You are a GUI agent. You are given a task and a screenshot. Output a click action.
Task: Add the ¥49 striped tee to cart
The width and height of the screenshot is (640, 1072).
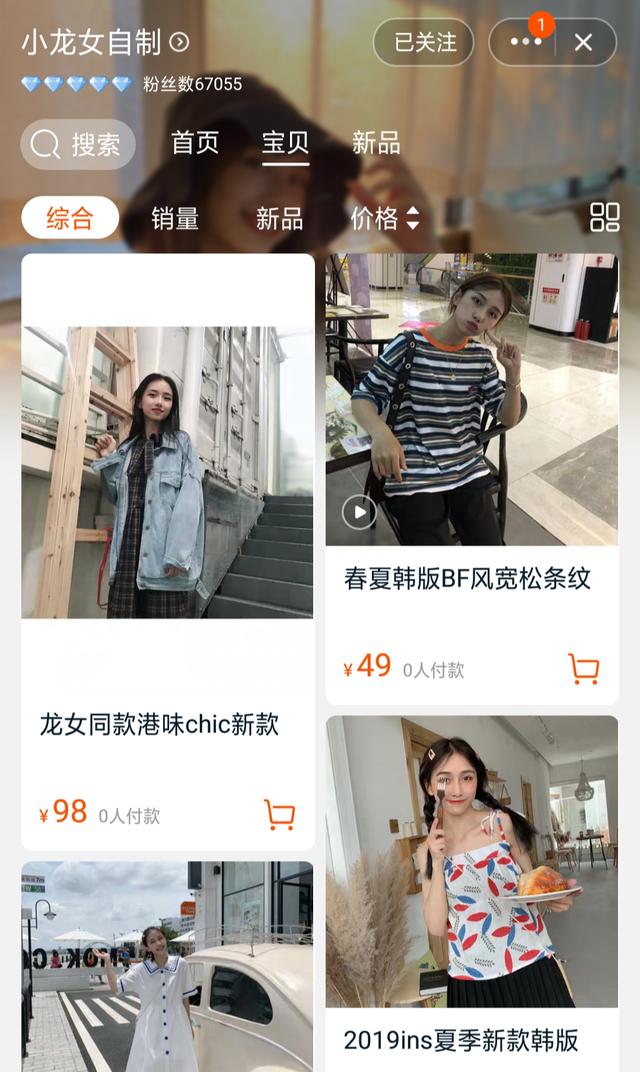point(583,668)
